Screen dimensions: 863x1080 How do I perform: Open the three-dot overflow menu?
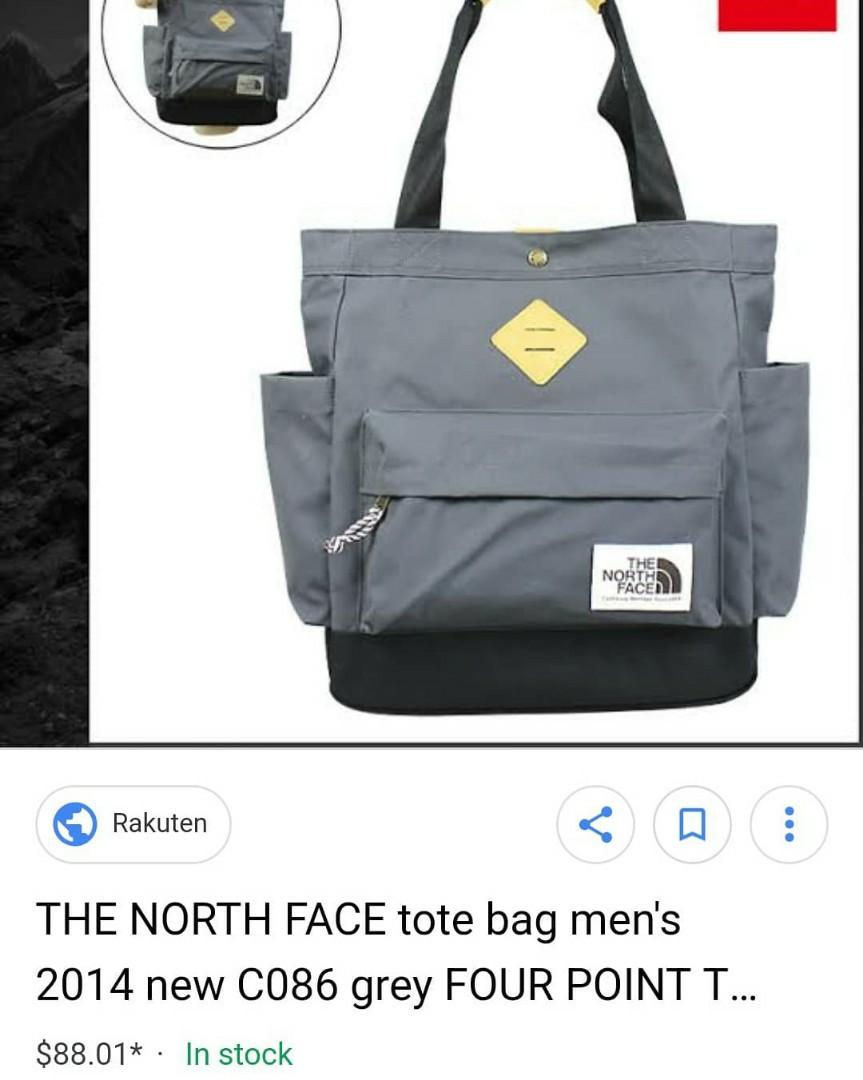789,825
